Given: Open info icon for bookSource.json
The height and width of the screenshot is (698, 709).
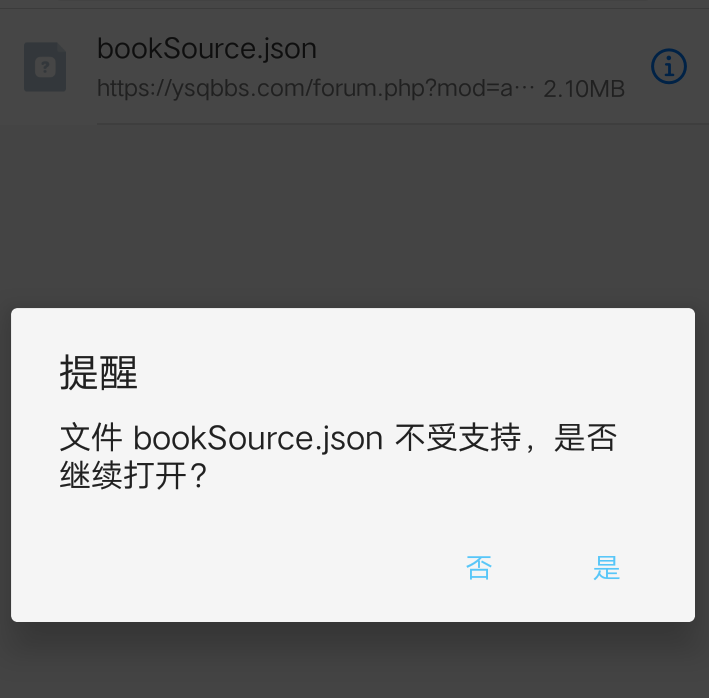Looking at the screenshot, I should coord(668,67).
